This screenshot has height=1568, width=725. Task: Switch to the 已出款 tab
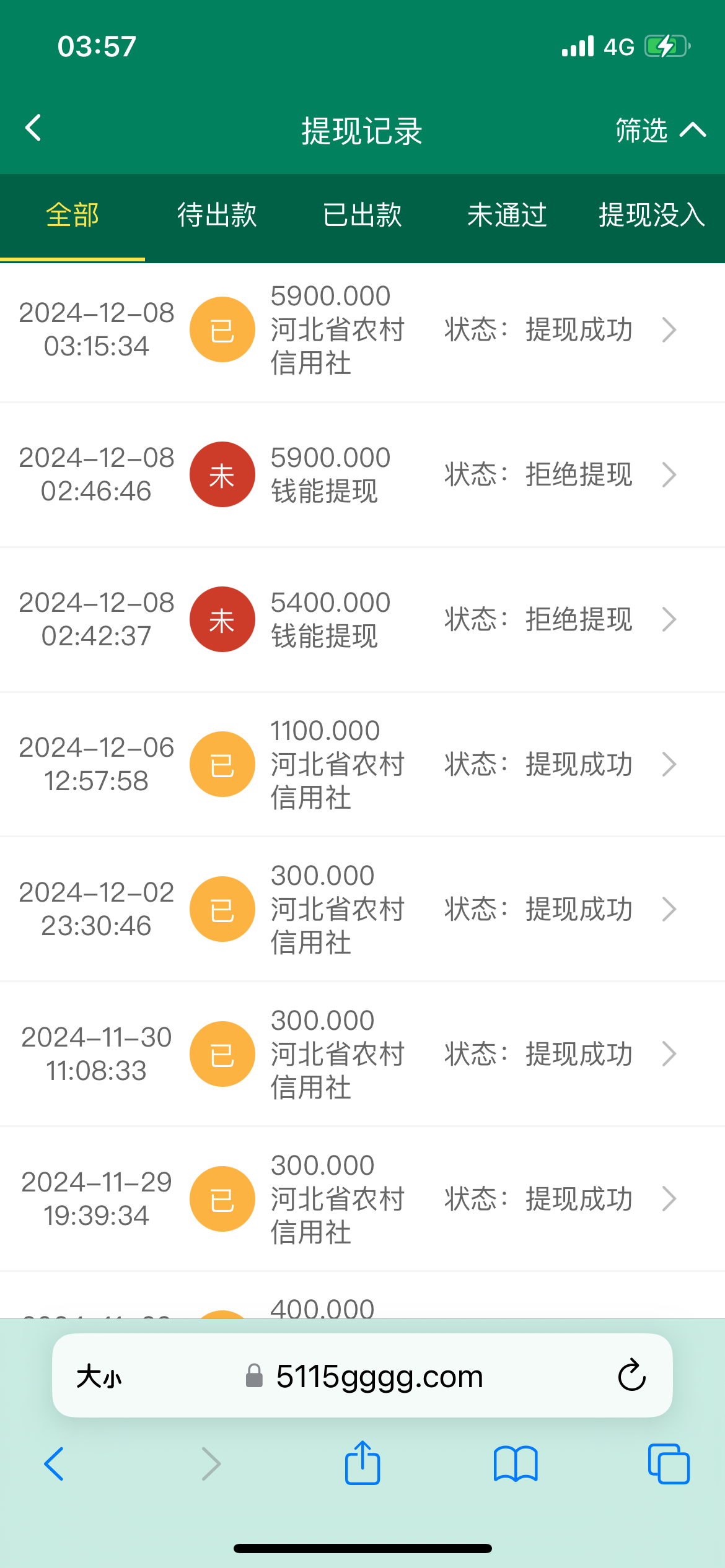[362, 216]
